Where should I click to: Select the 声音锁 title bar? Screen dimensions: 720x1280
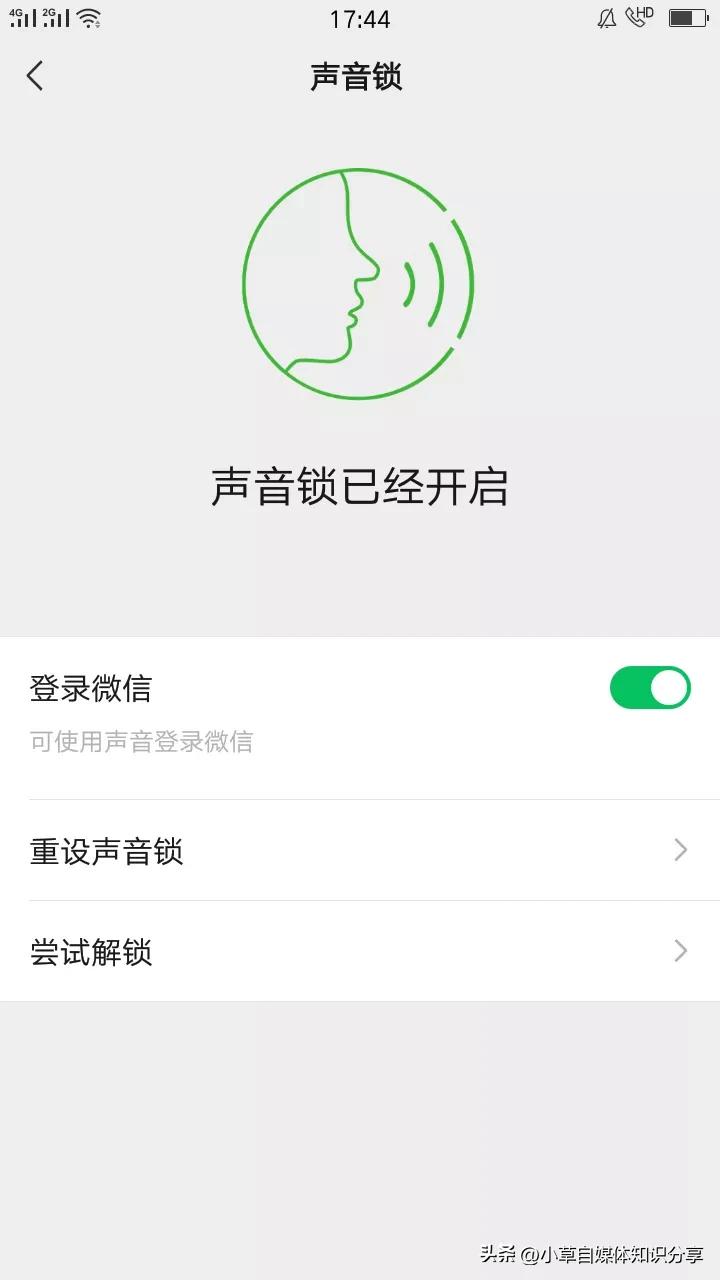[x=357, y=77]
